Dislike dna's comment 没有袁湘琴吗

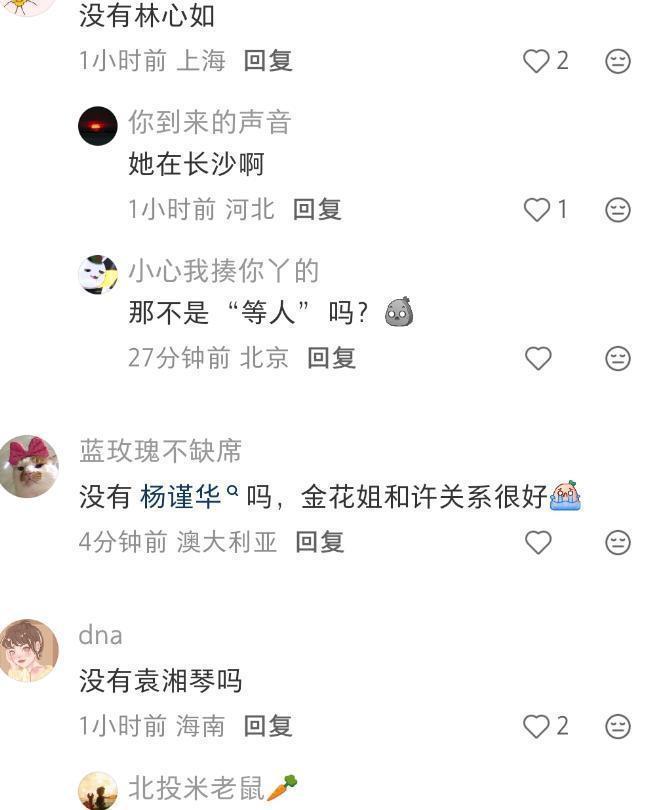coord(618,726)
